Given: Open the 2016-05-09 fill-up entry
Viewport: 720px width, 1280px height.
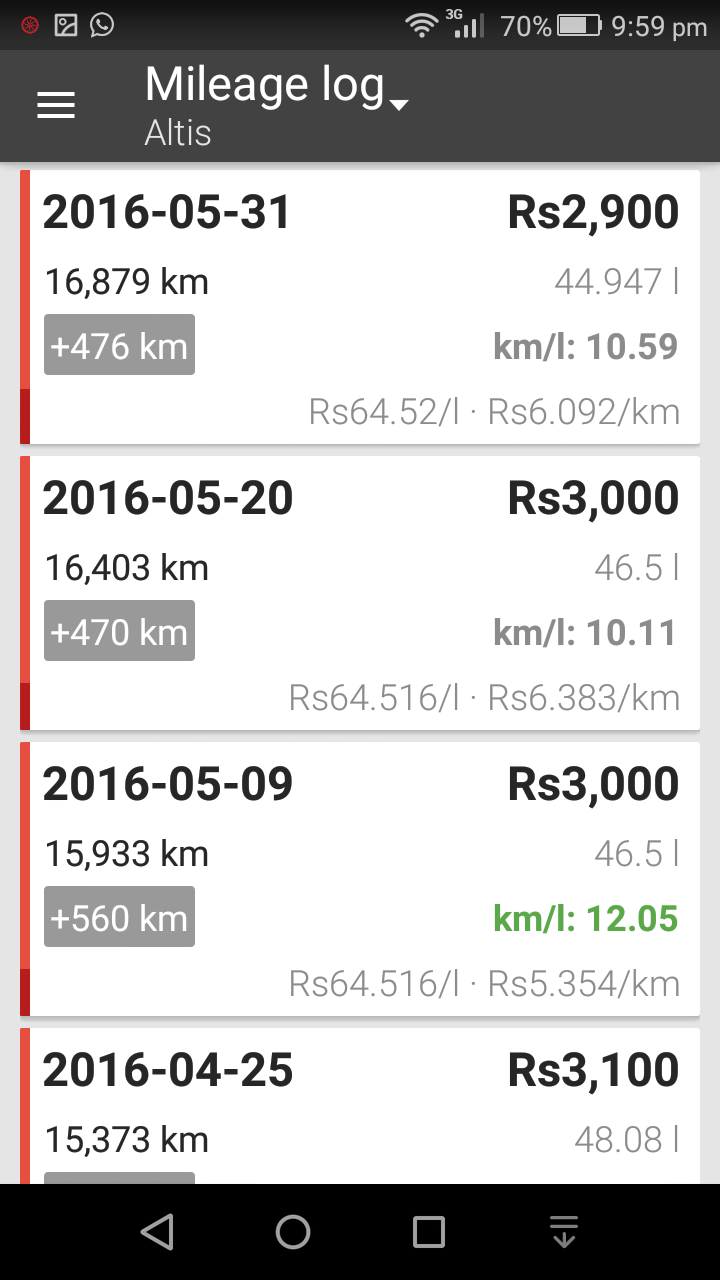Looking at the screenshot, I should (360, 879).
